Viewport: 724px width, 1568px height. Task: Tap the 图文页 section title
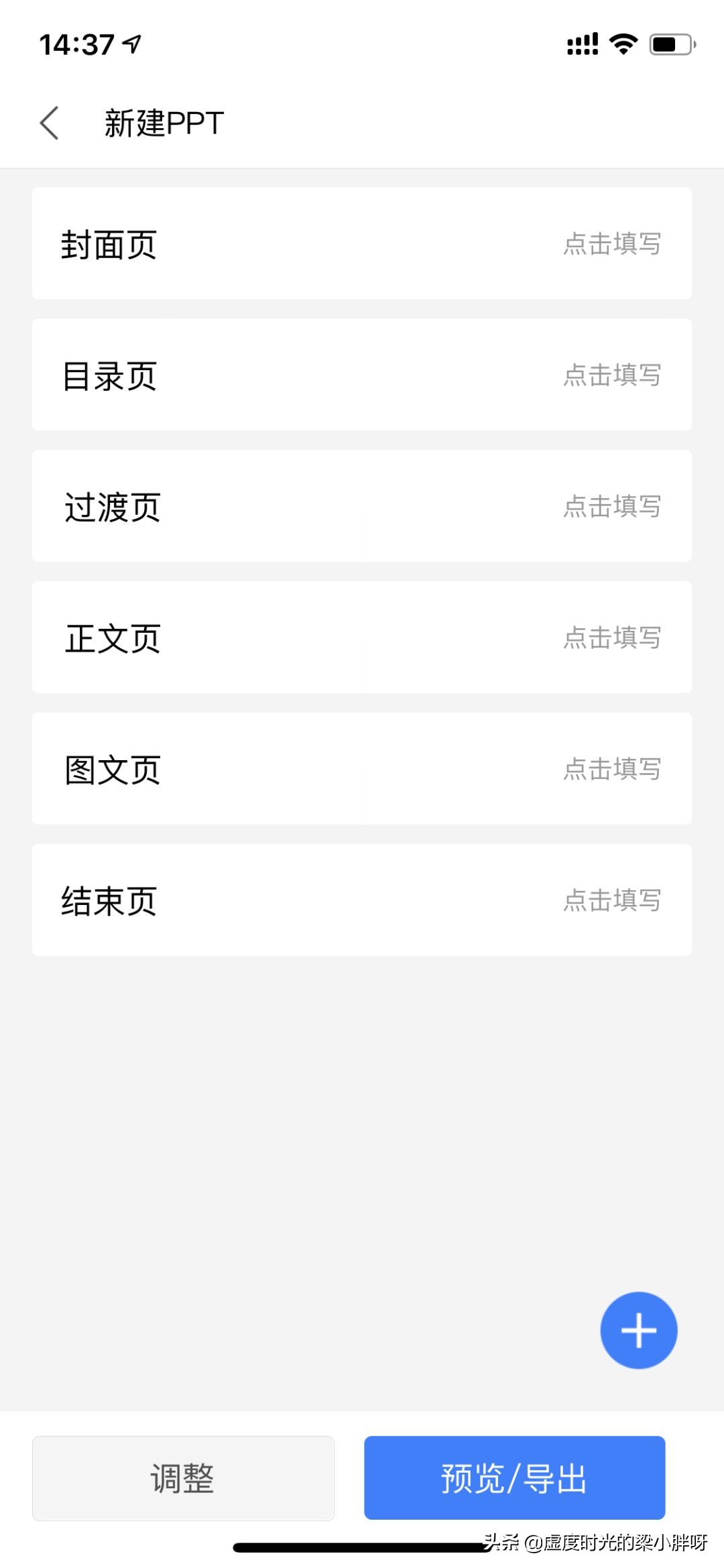click(x=111, y=770)
